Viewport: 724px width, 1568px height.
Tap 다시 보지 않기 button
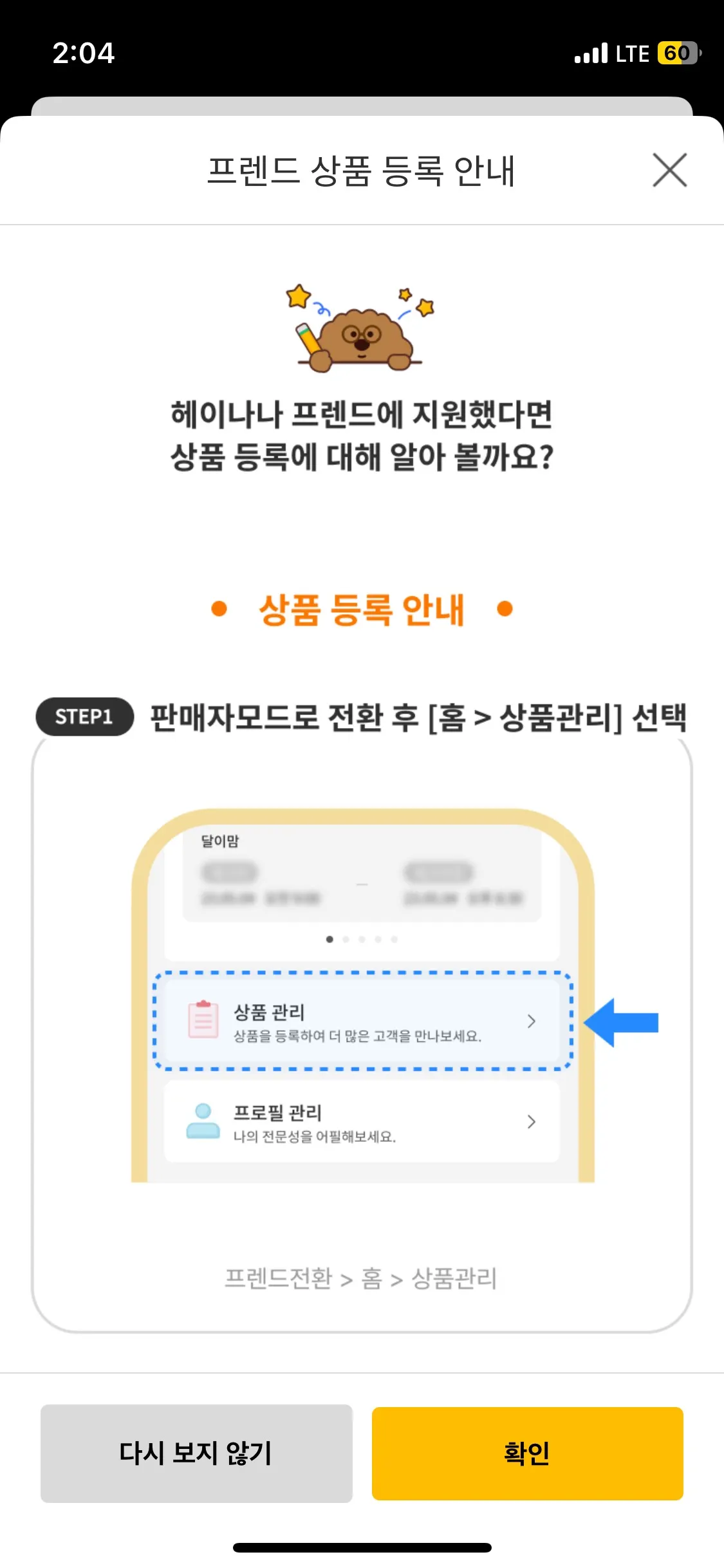coord(196,1453)
